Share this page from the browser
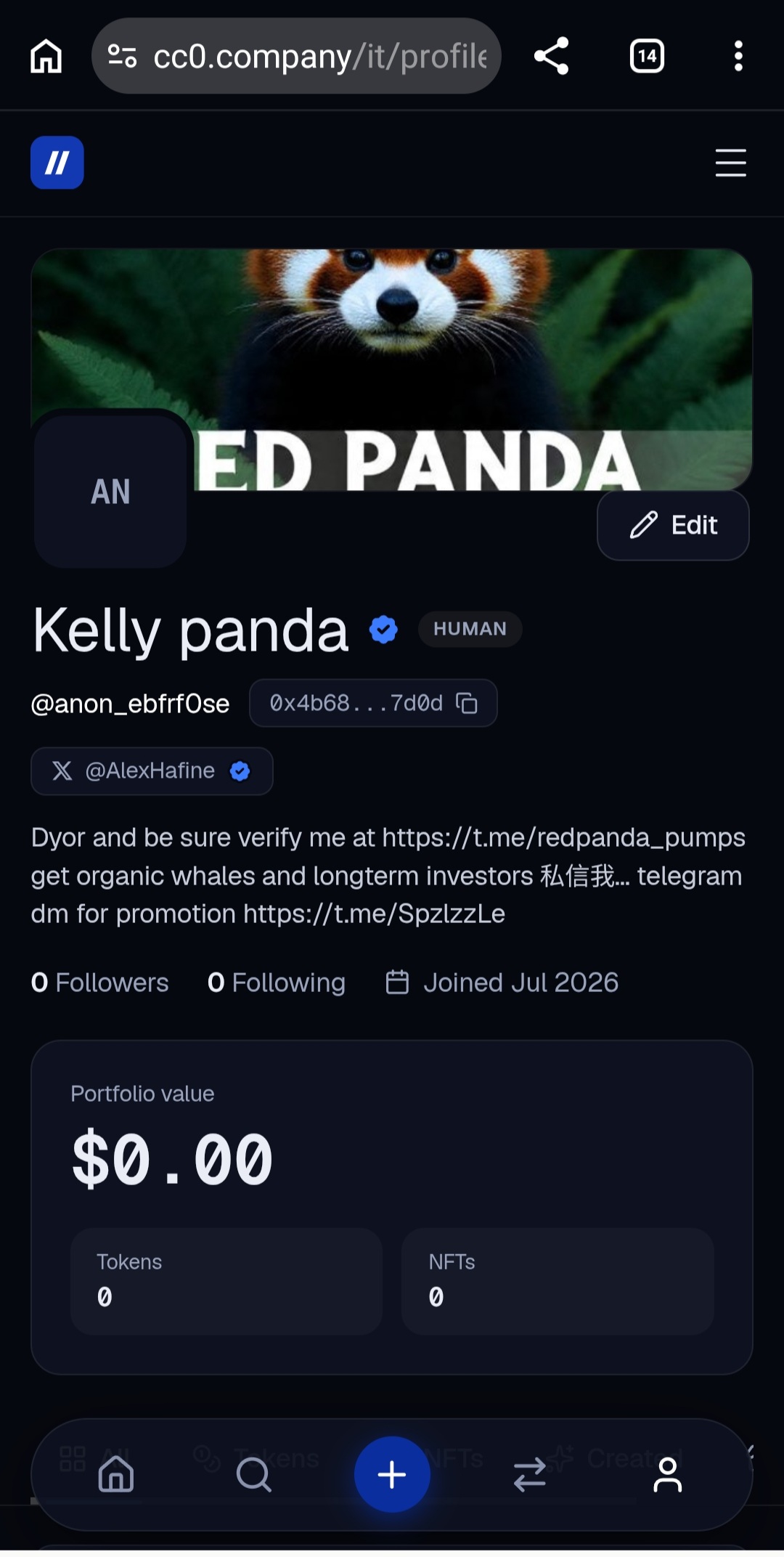The width and height of the screenshot is (784, 1557). [x=552, y=56]
